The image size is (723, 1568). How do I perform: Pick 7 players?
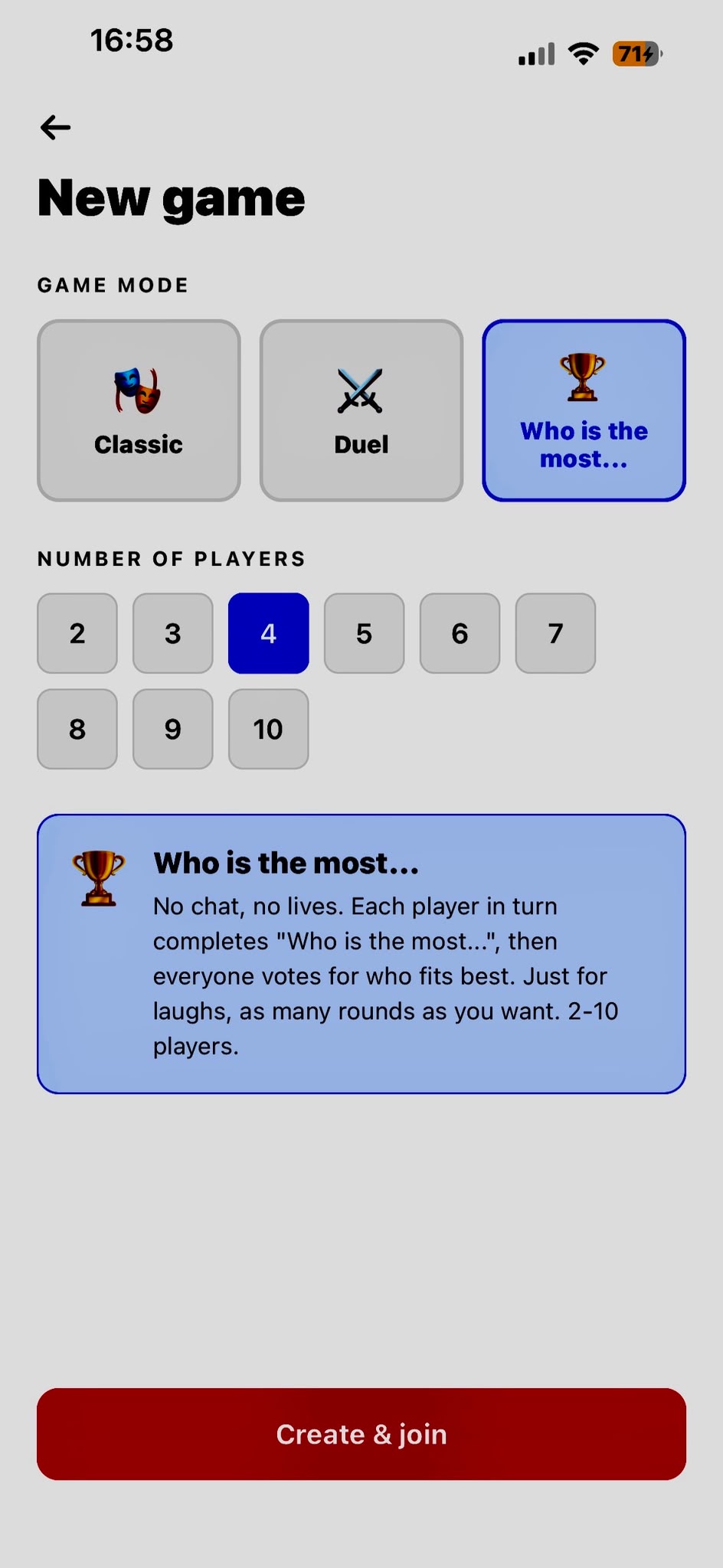click(556, 633)
